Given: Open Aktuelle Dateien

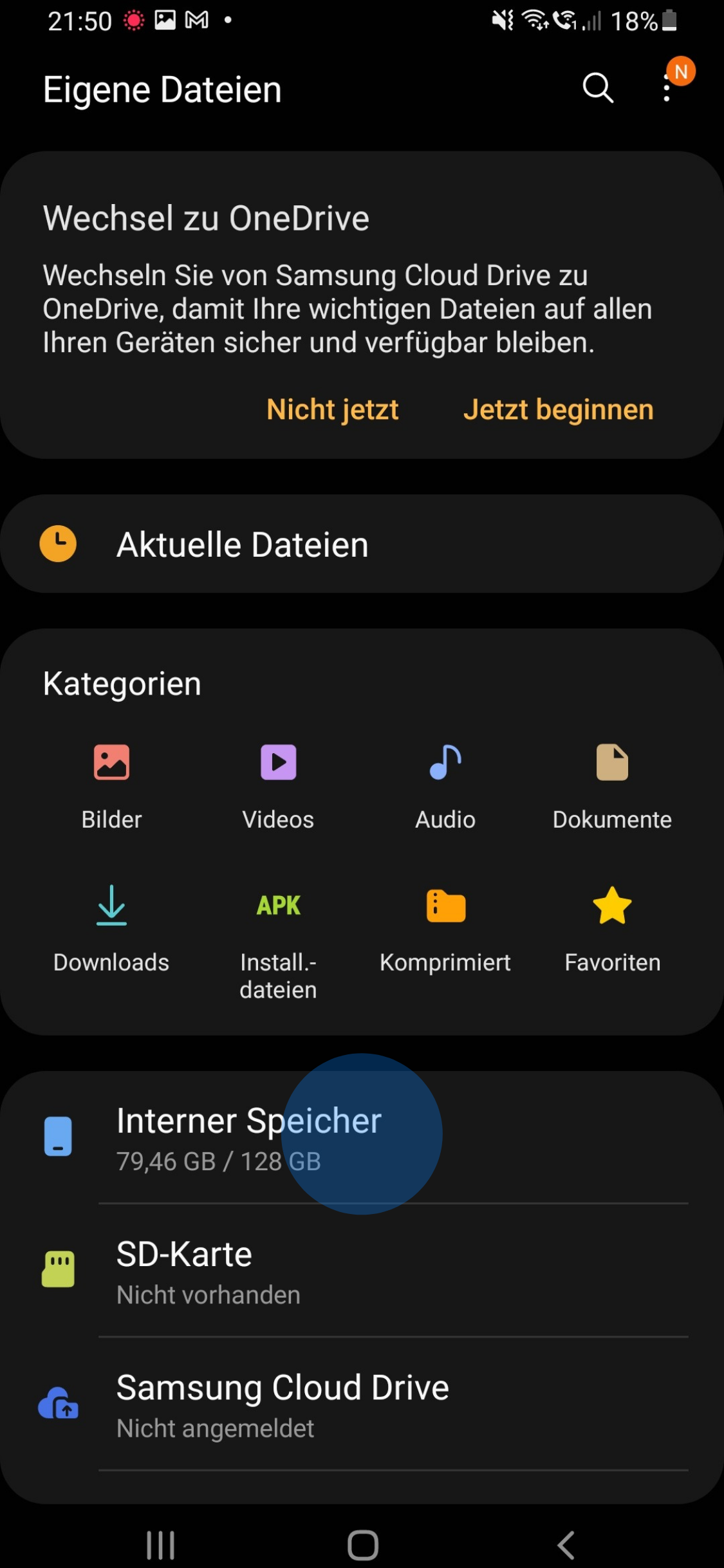Looking at the screenshot, I should 360,545.
